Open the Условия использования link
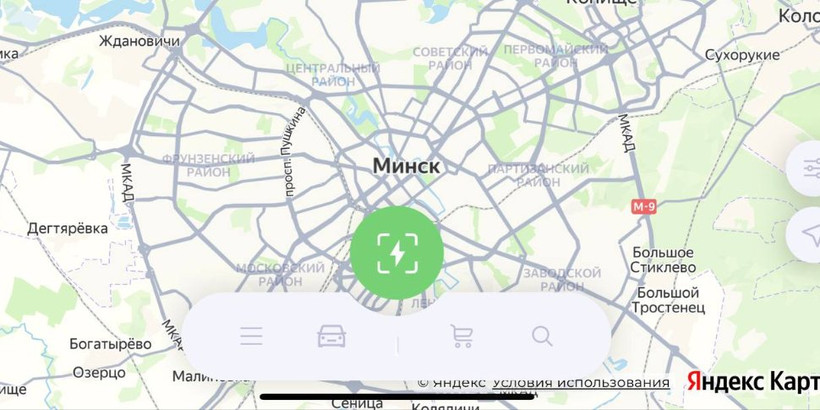 pos(581,383)
